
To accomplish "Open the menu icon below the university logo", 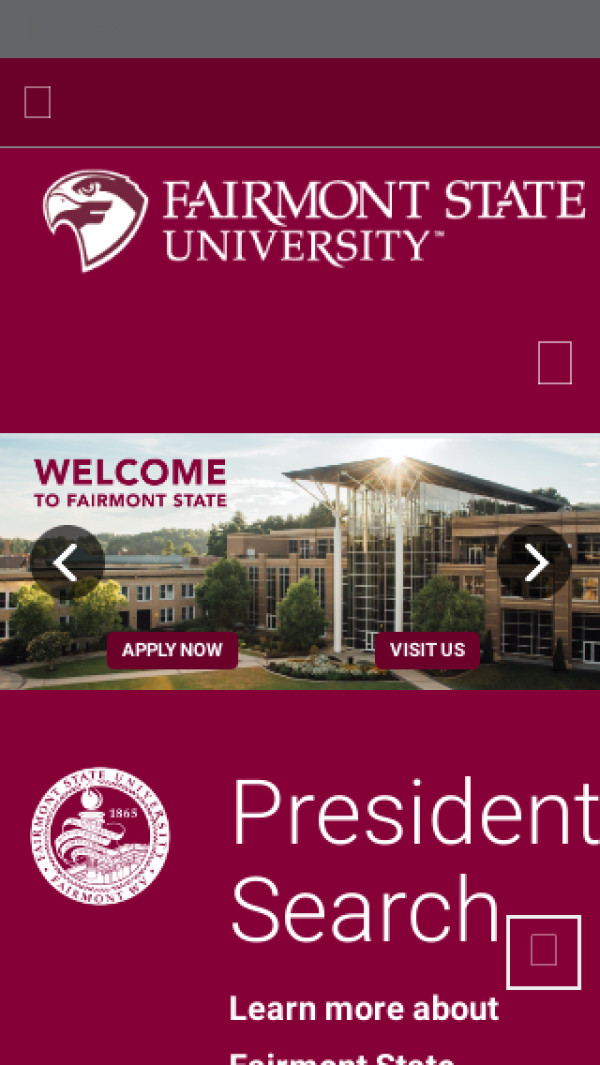I will (x=554, y=363).
